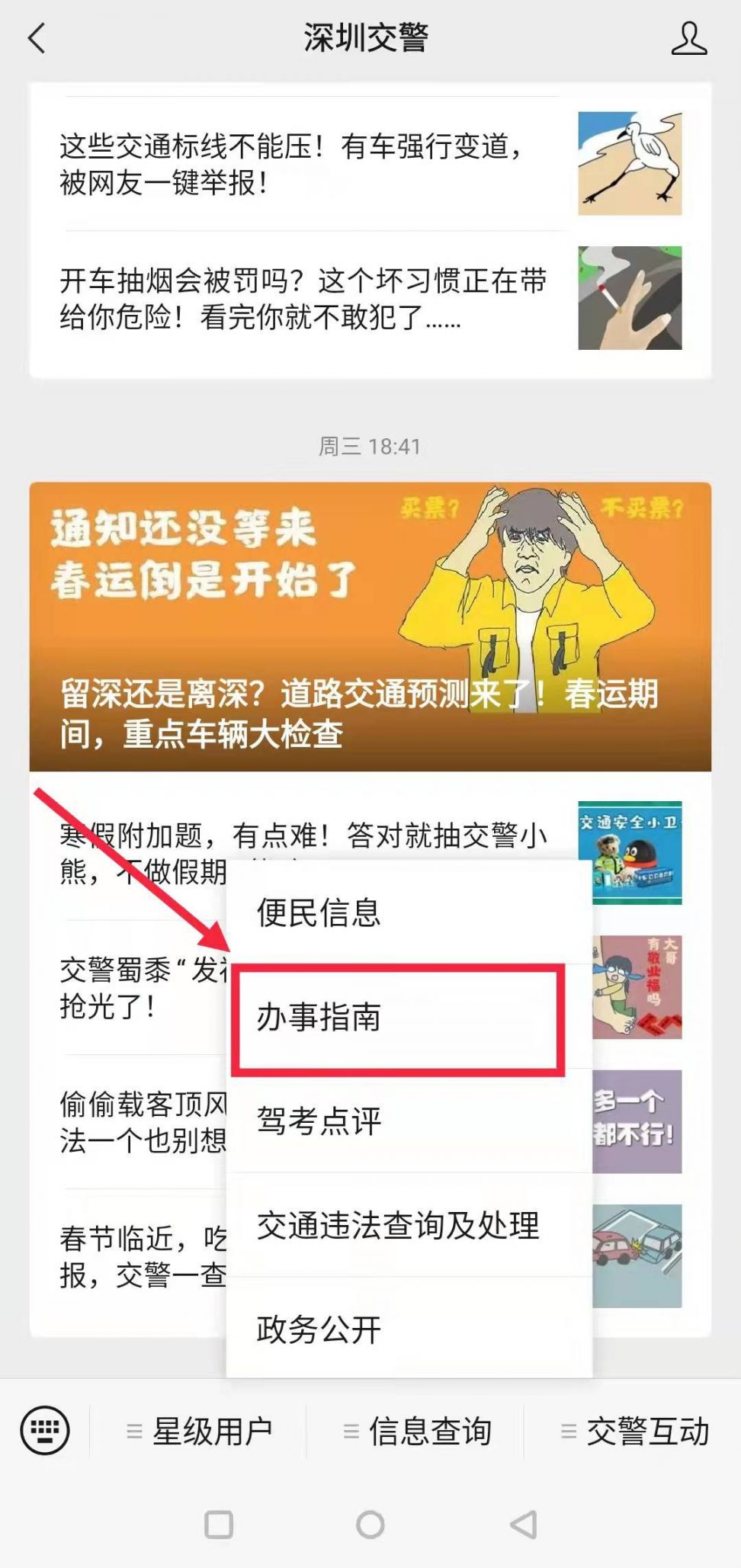Switch to keyboard input mode
Screen dimensions: 741x1568
[45, 1430]
